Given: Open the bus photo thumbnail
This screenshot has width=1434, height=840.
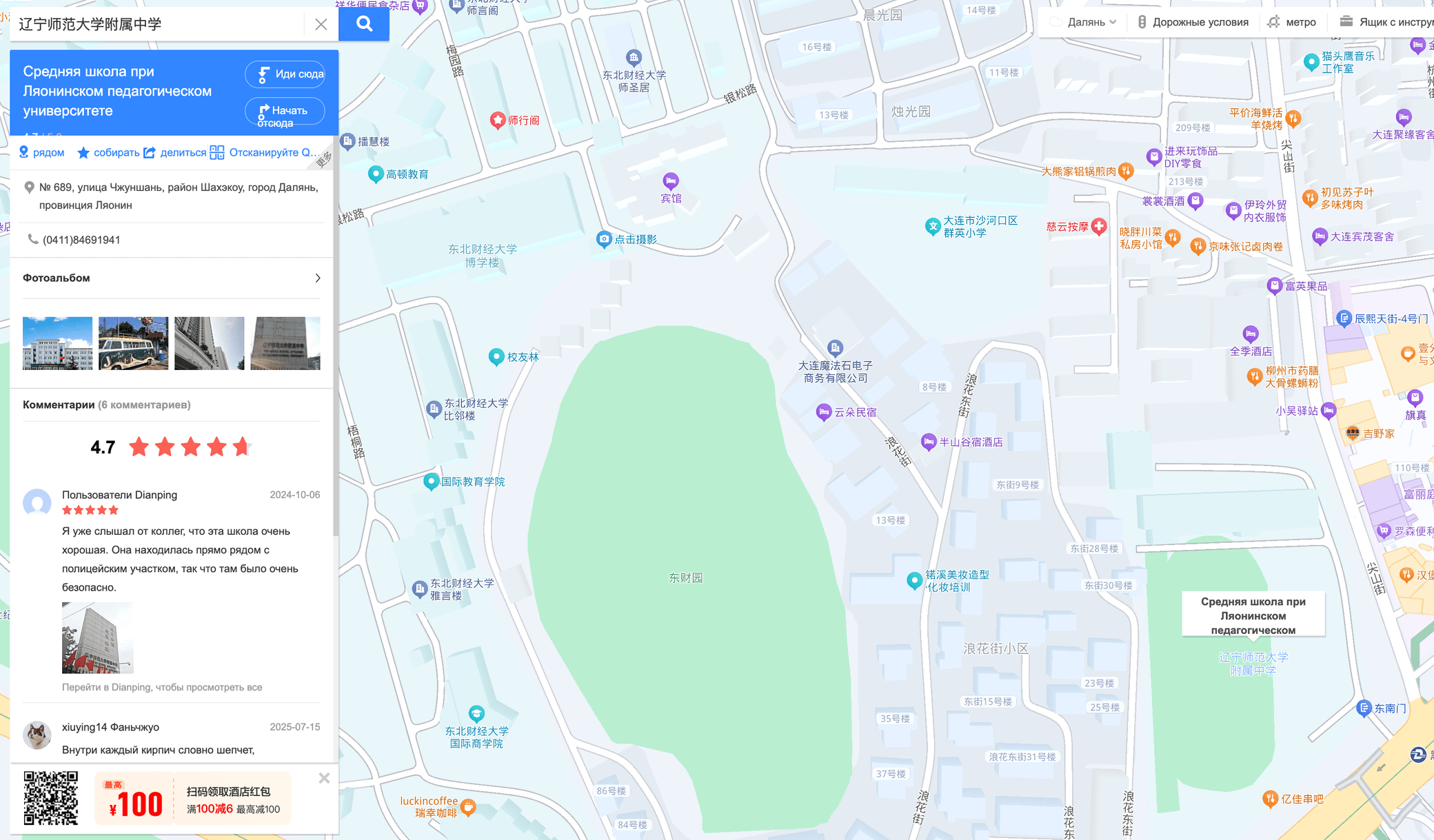Looking at the screenshot, I should pyautogui.click(x=133, y=343).
